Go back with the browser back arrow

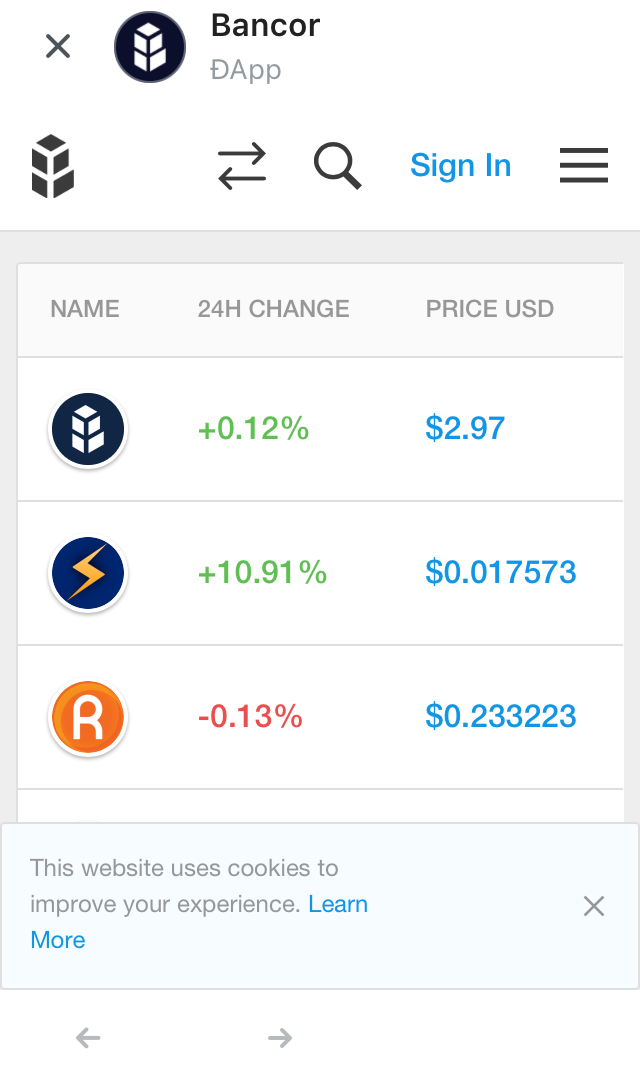(x=88, y=1038)
